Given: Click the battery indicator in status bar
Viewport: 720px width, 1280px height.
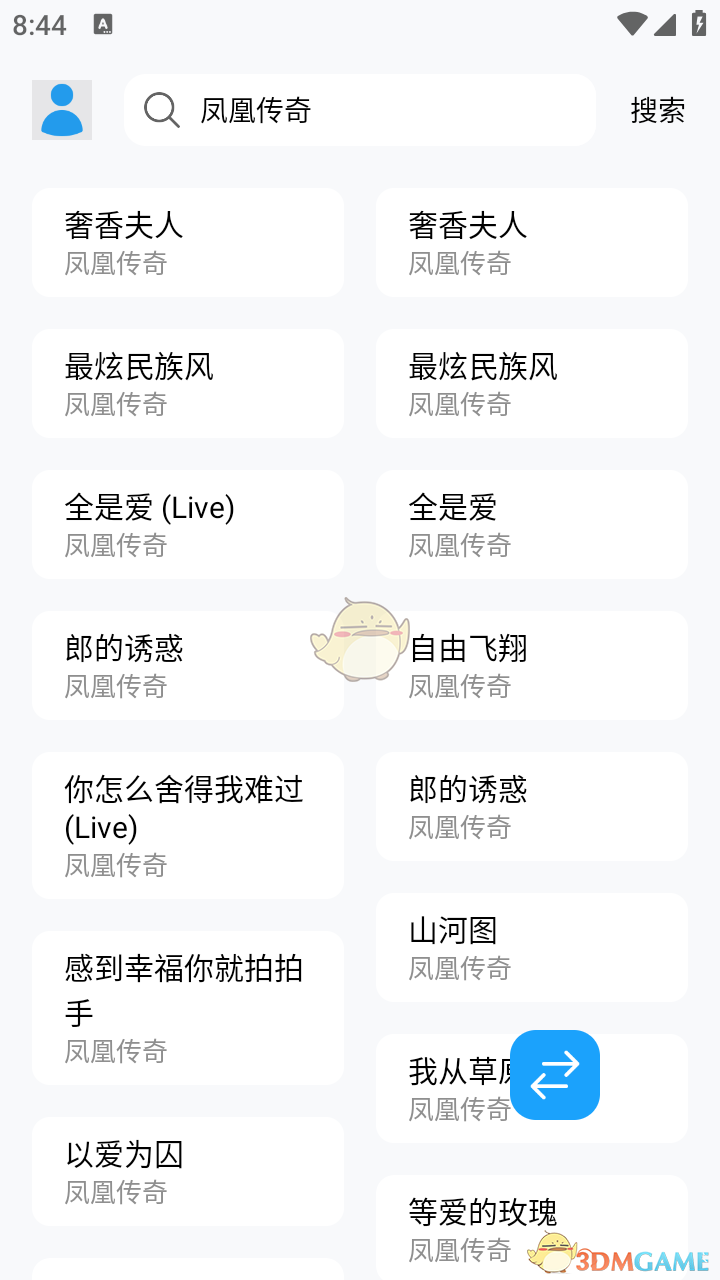Looking at the screenshot, I should [700, 25].
